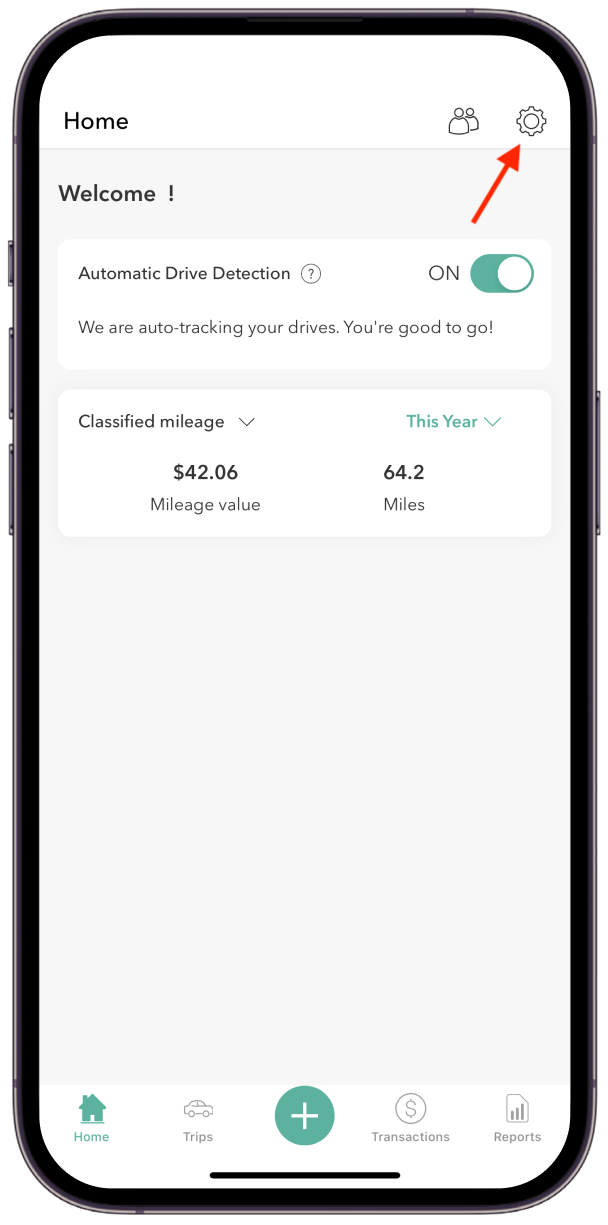Switch to the Trips tab
The image size is (608, 1225).
[x=198, y=1118]
